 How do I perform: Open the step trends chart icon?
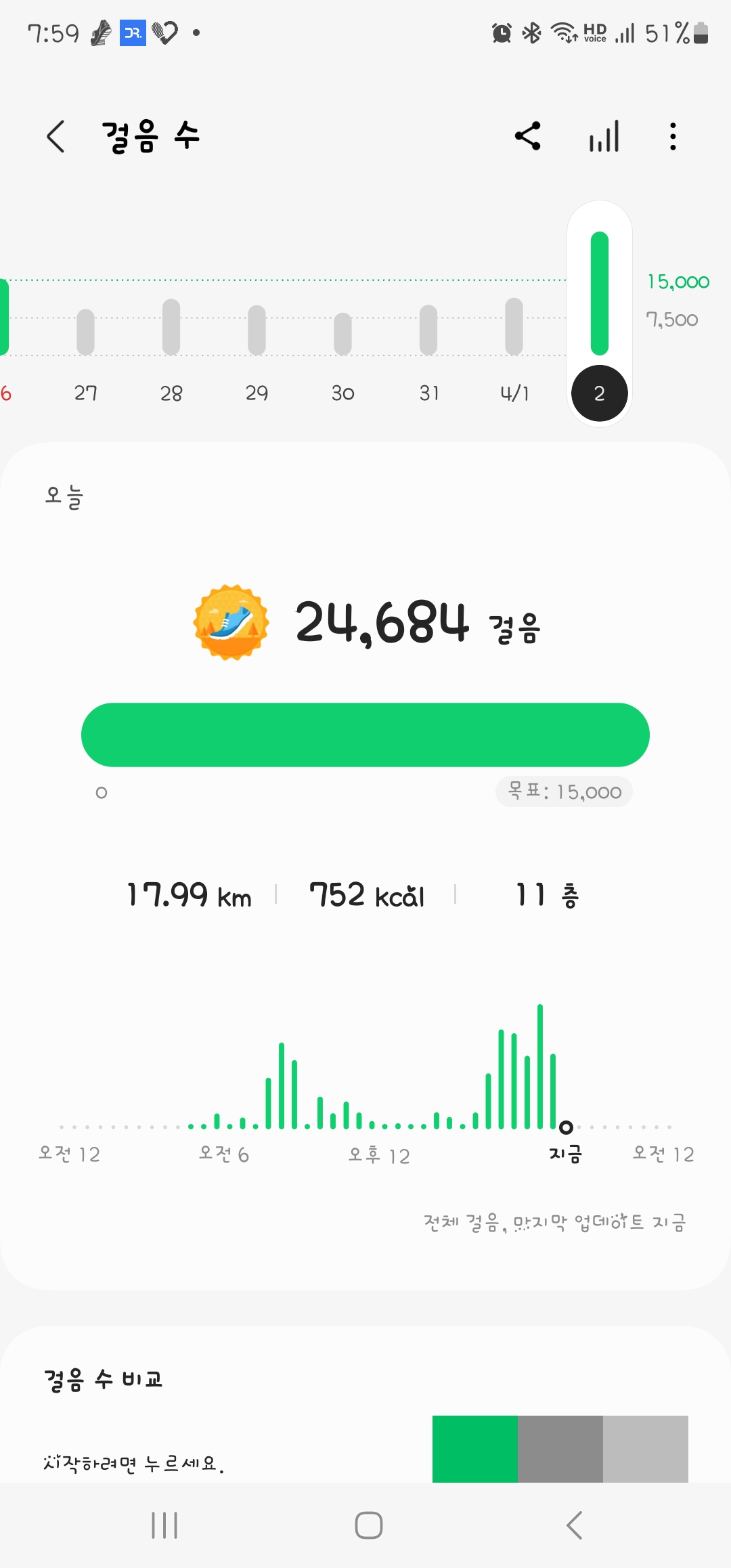tap(604, 136)
